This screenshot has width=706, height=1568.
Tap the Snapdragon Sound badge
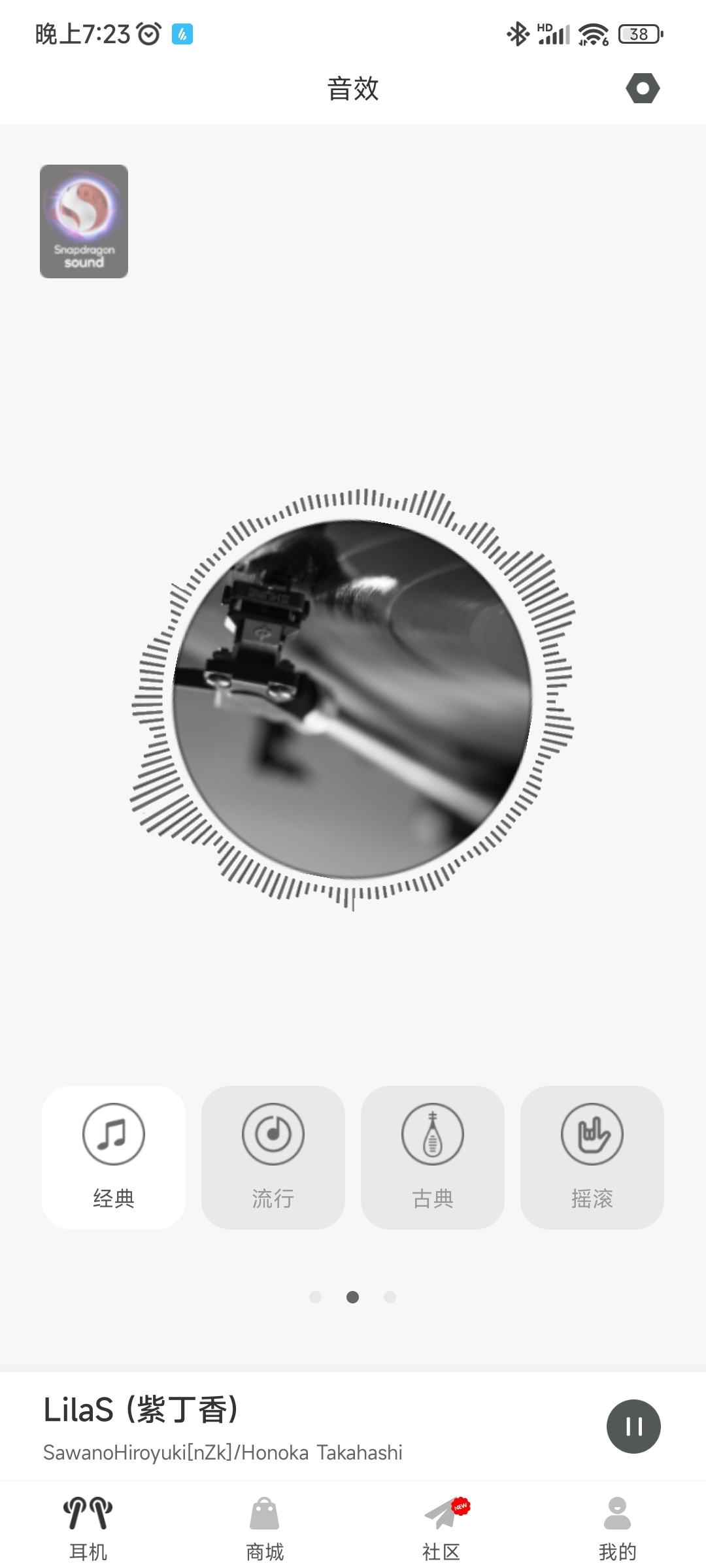click(x=84, y=221)
